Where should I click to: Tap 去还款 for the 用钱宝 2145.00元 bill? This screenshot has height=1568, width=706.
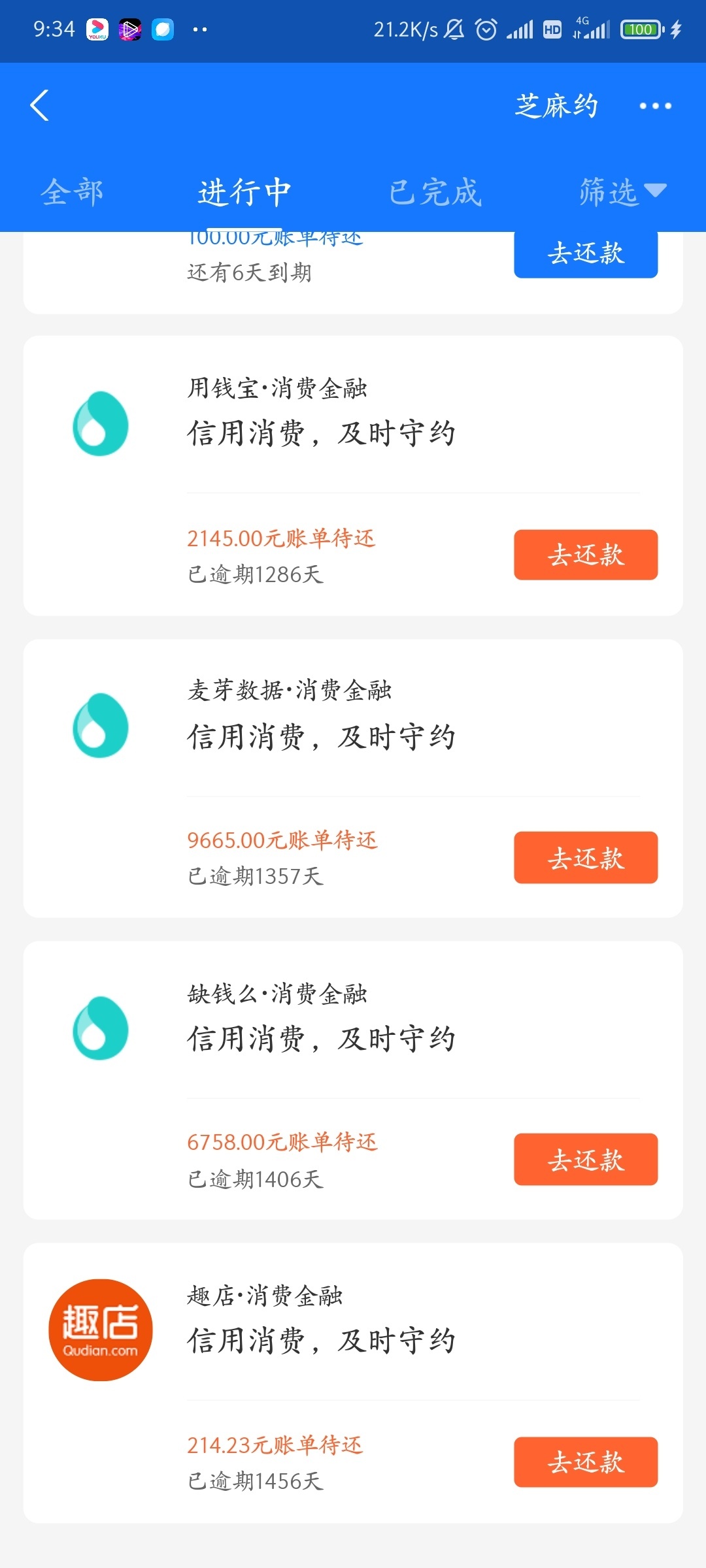(586, 555)
